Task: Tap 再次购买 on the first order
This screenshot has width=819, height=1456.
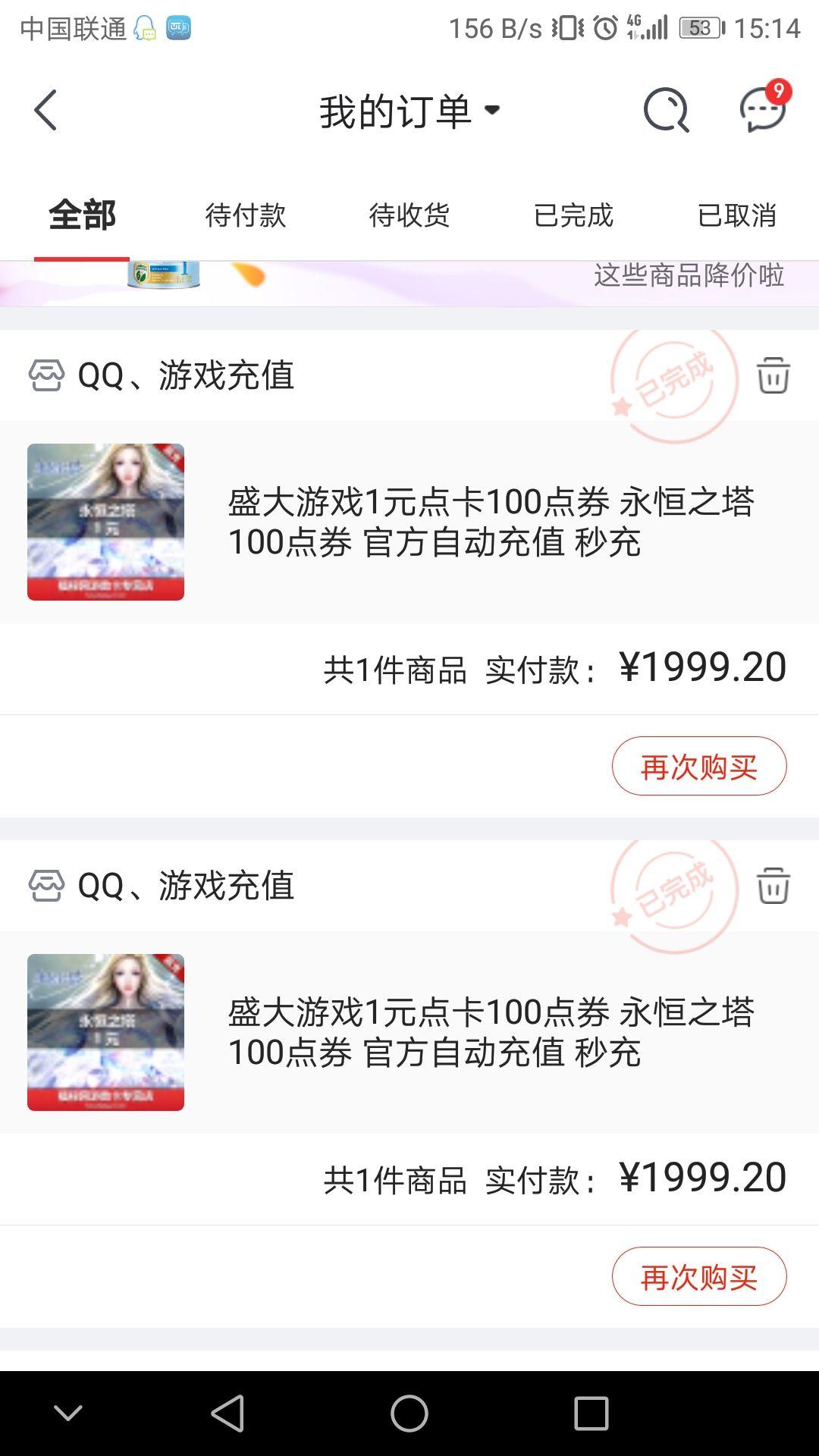Action: click(x=698, y=767)
